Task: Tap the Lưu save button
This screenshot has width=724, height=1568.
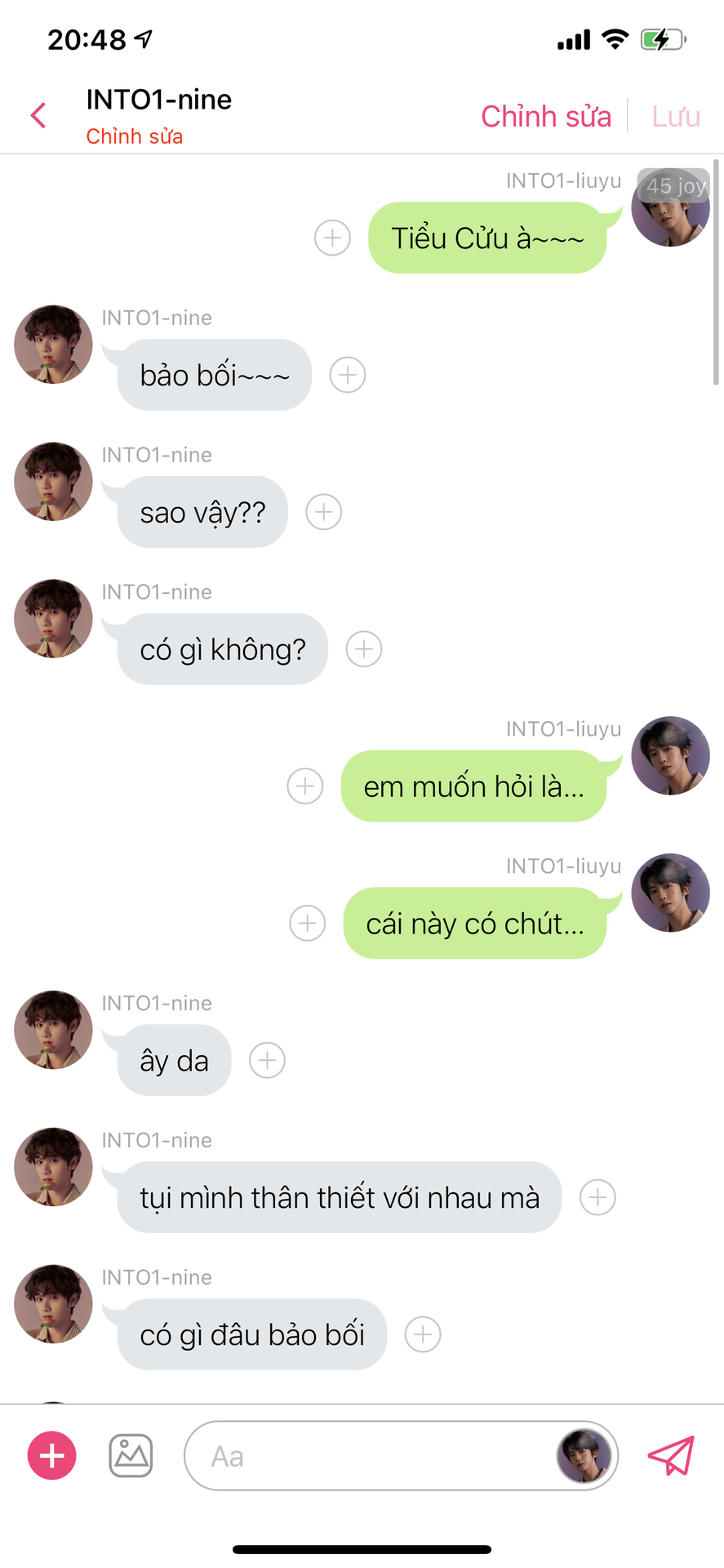Action: point(675,116)
